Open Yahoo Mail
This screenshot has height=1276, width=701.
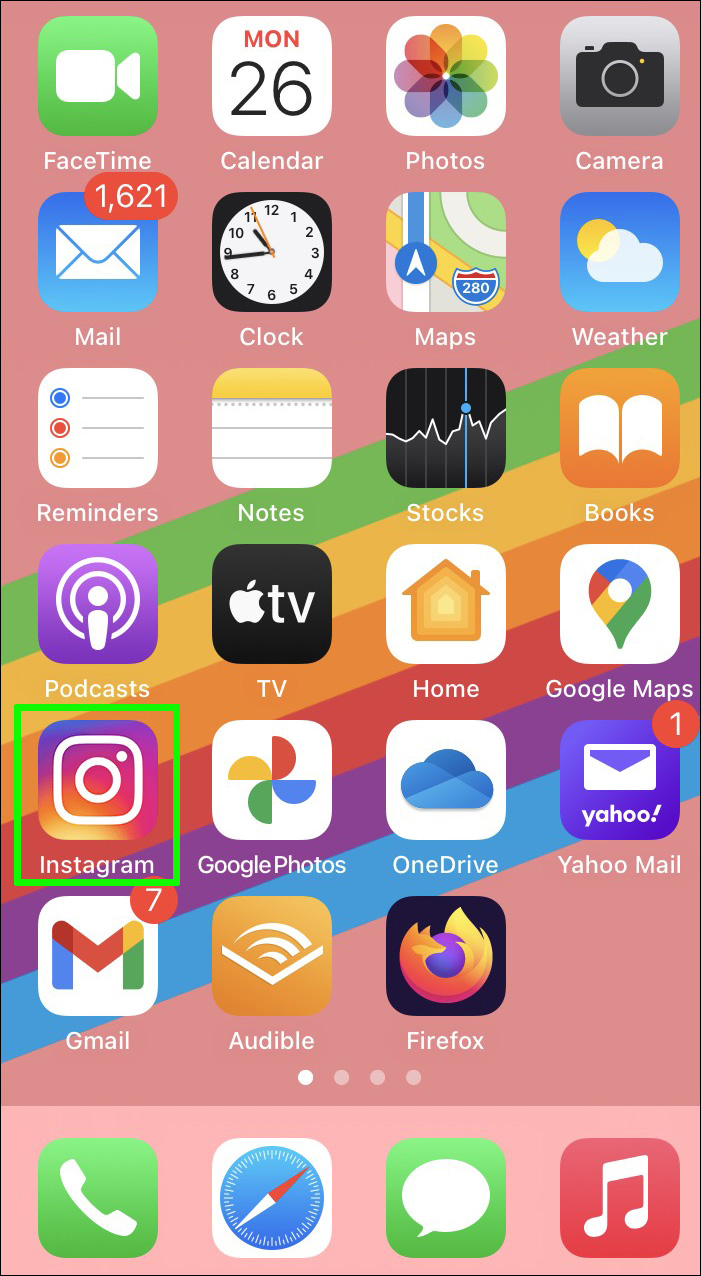coord(620,780)
